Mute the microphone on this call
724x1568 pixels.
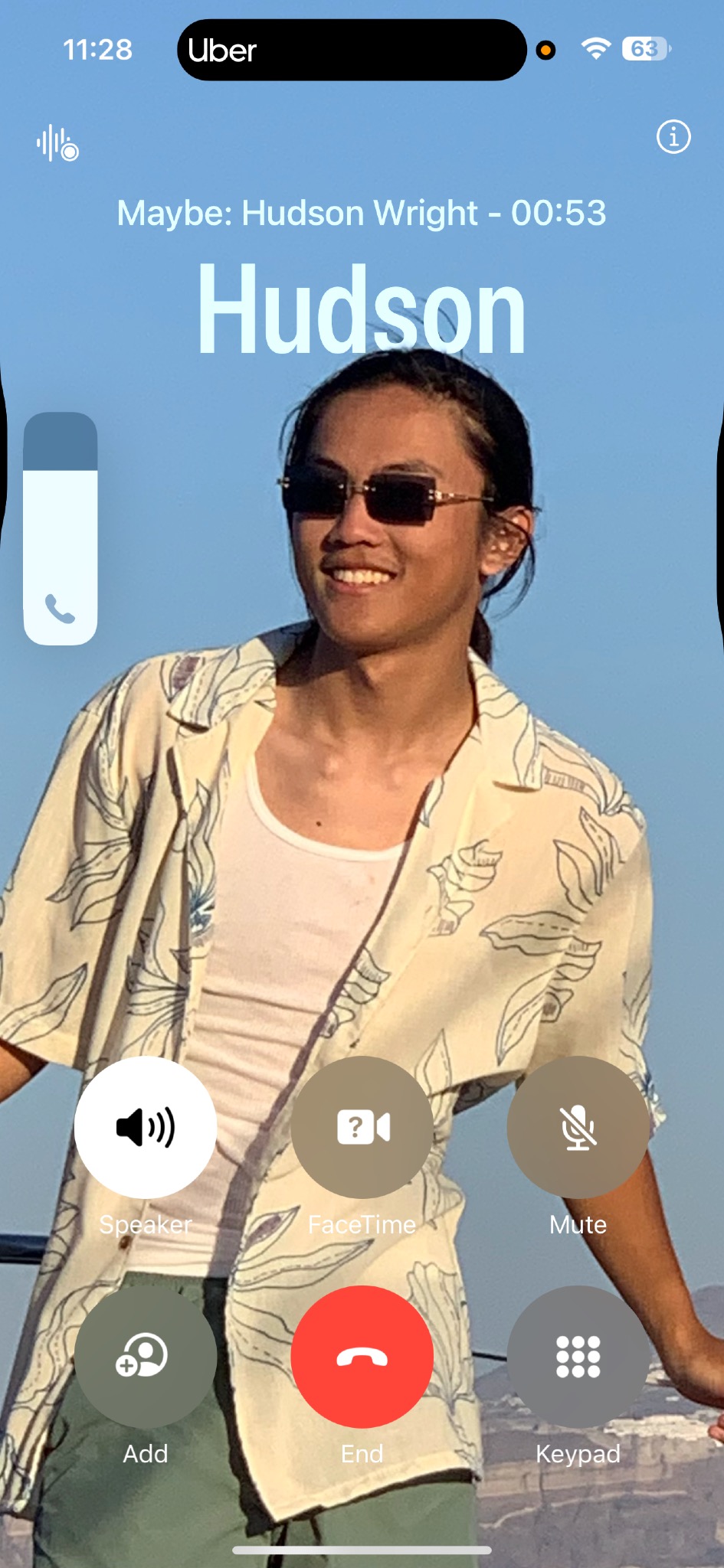point(578,1127)
